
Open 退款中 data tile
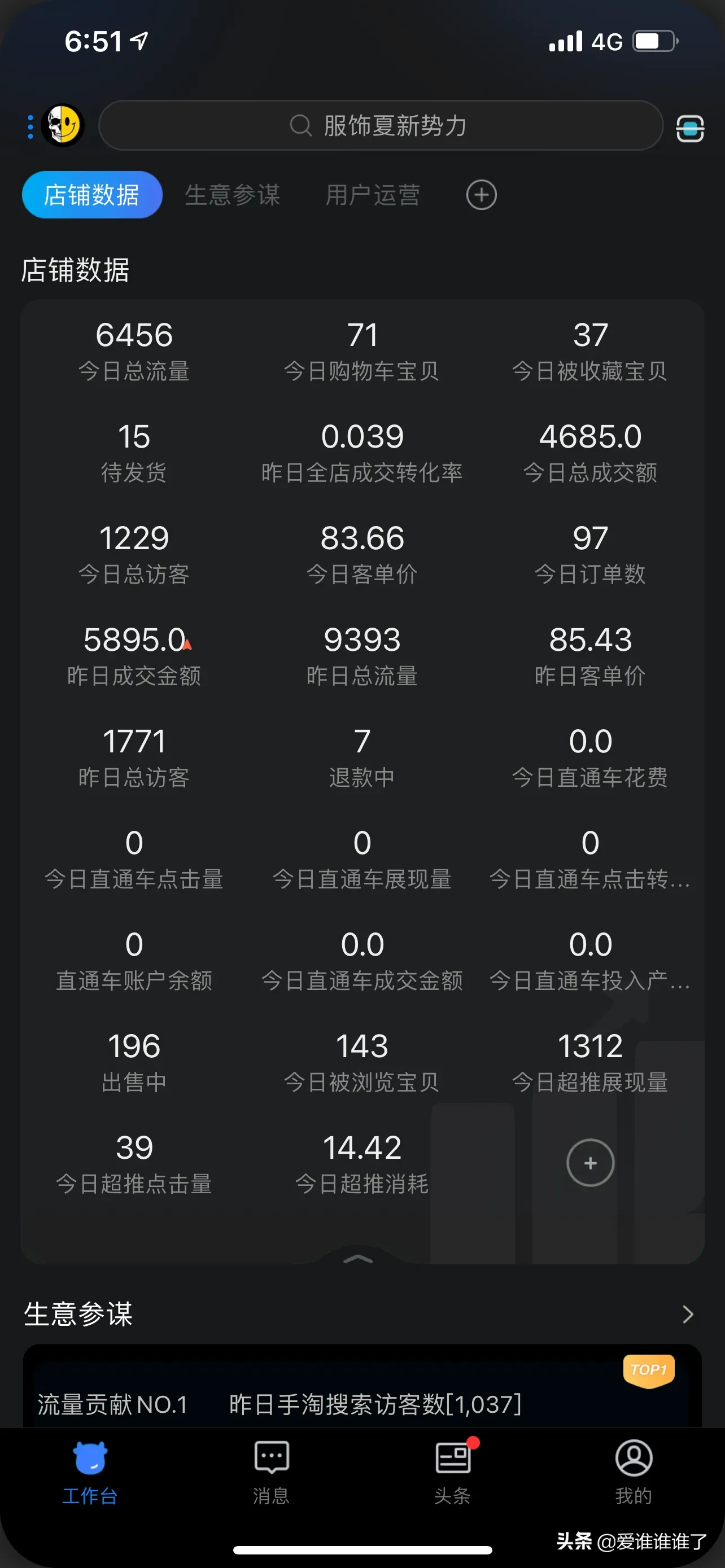[361, 756]
